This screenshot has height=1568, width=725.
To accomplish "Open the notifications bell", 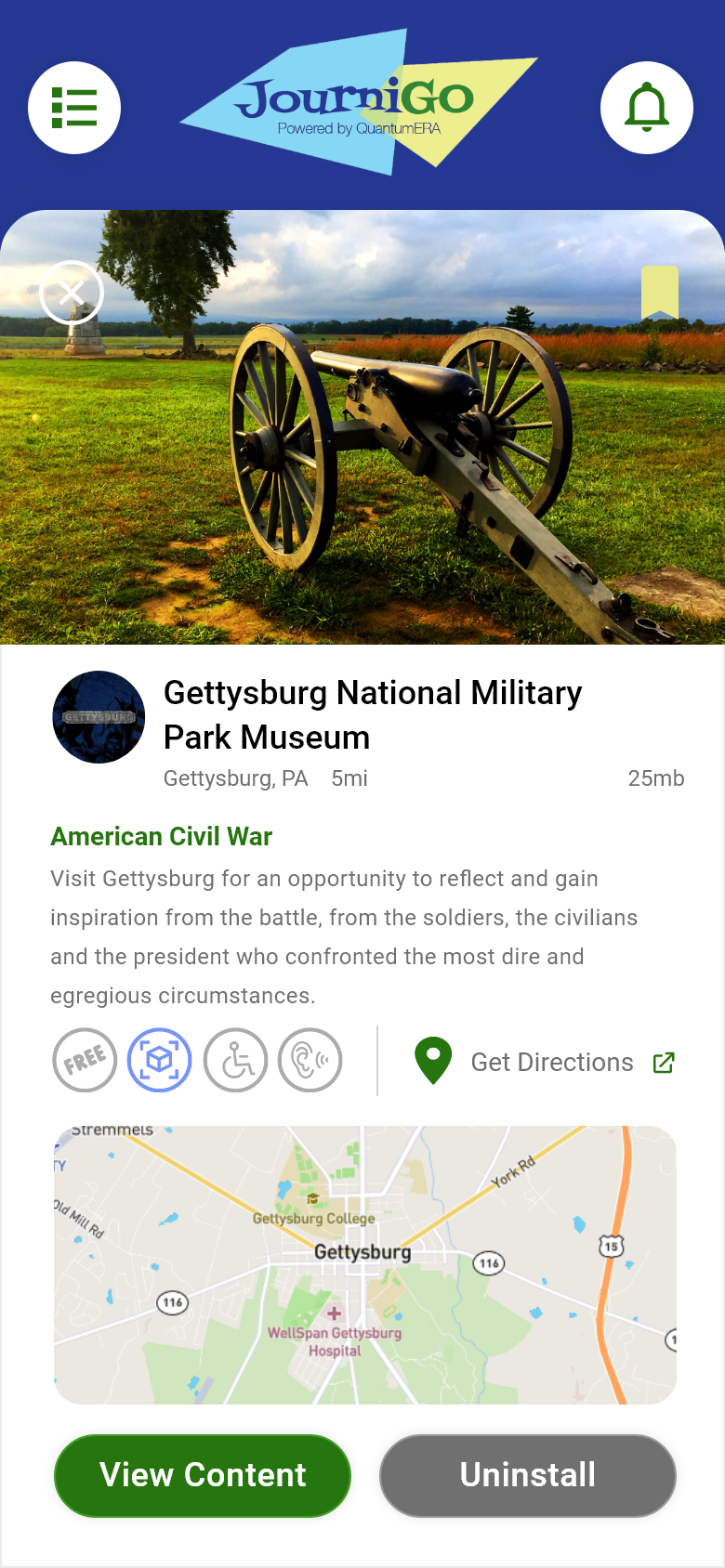I will [x=647, y=108].
